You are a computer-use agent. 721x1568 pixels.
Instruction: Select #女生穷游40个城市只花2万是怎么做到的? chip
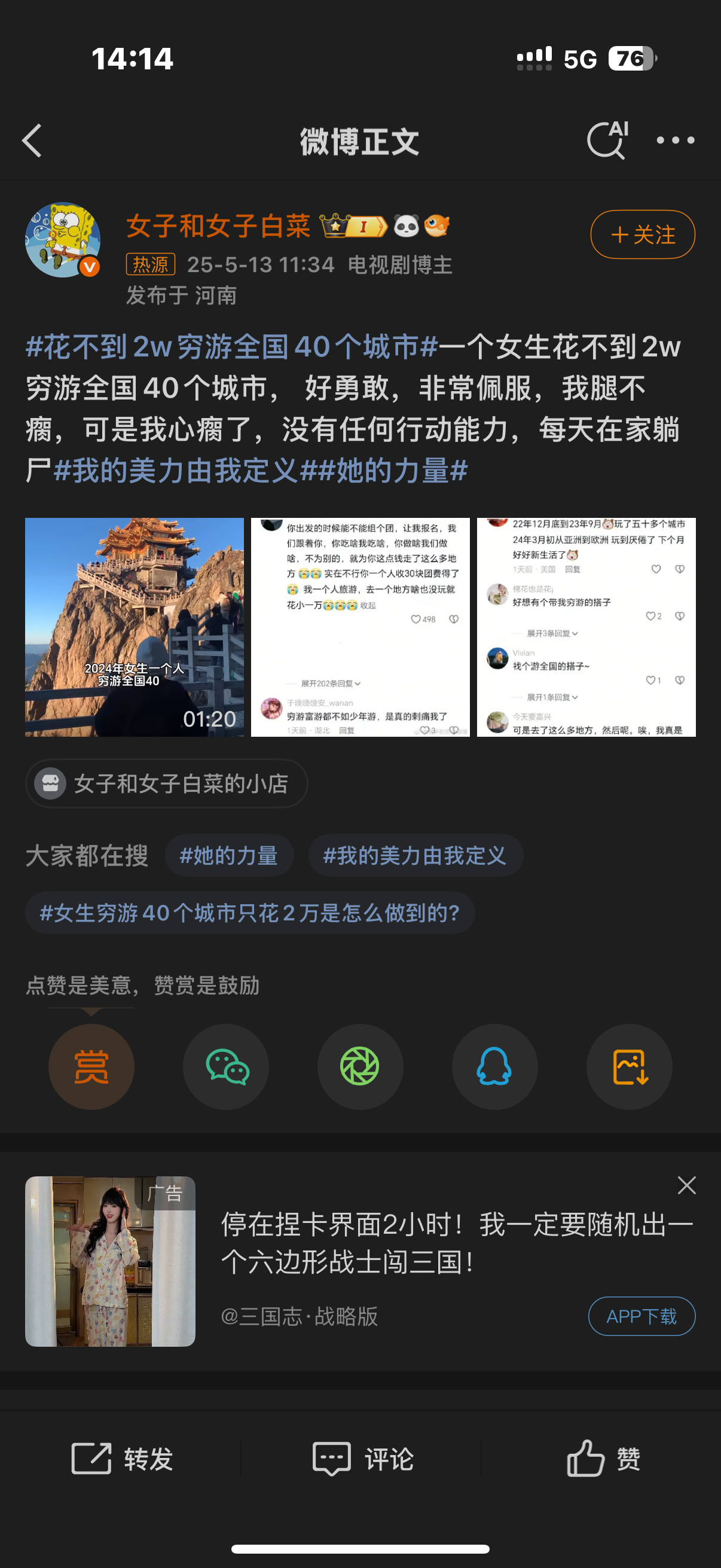coord(249,913)
